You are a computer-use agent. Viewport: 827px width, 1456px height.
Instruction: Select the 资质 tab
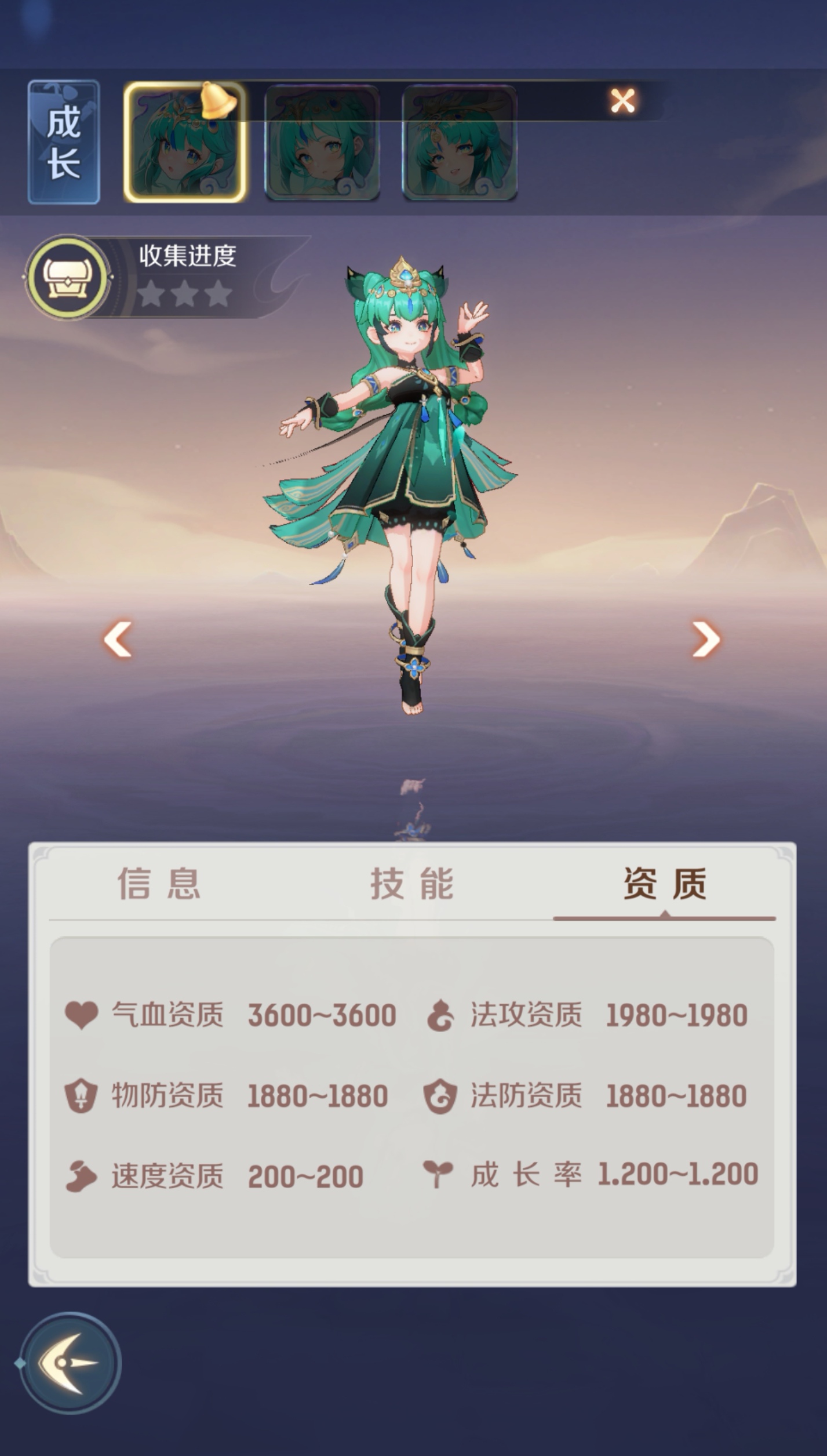pyautogui.click(x=665, y=884)
